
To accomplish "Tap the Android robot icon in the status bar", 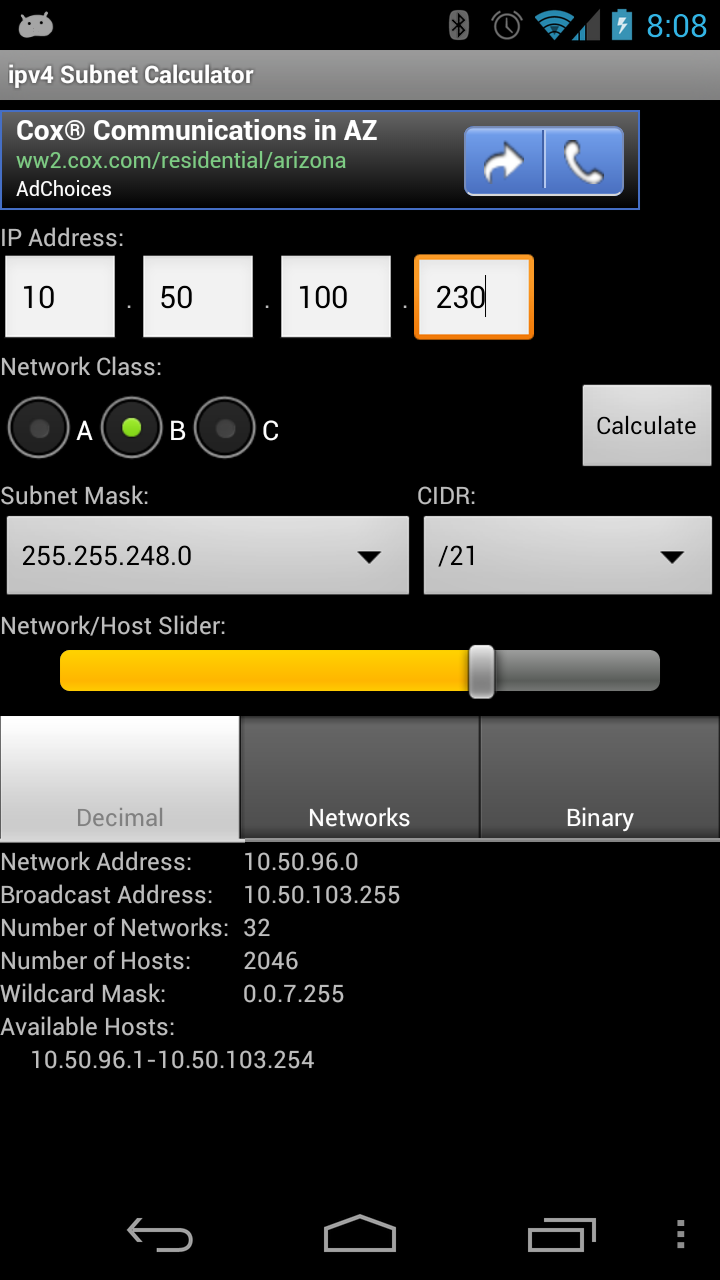I will (38, 24).
